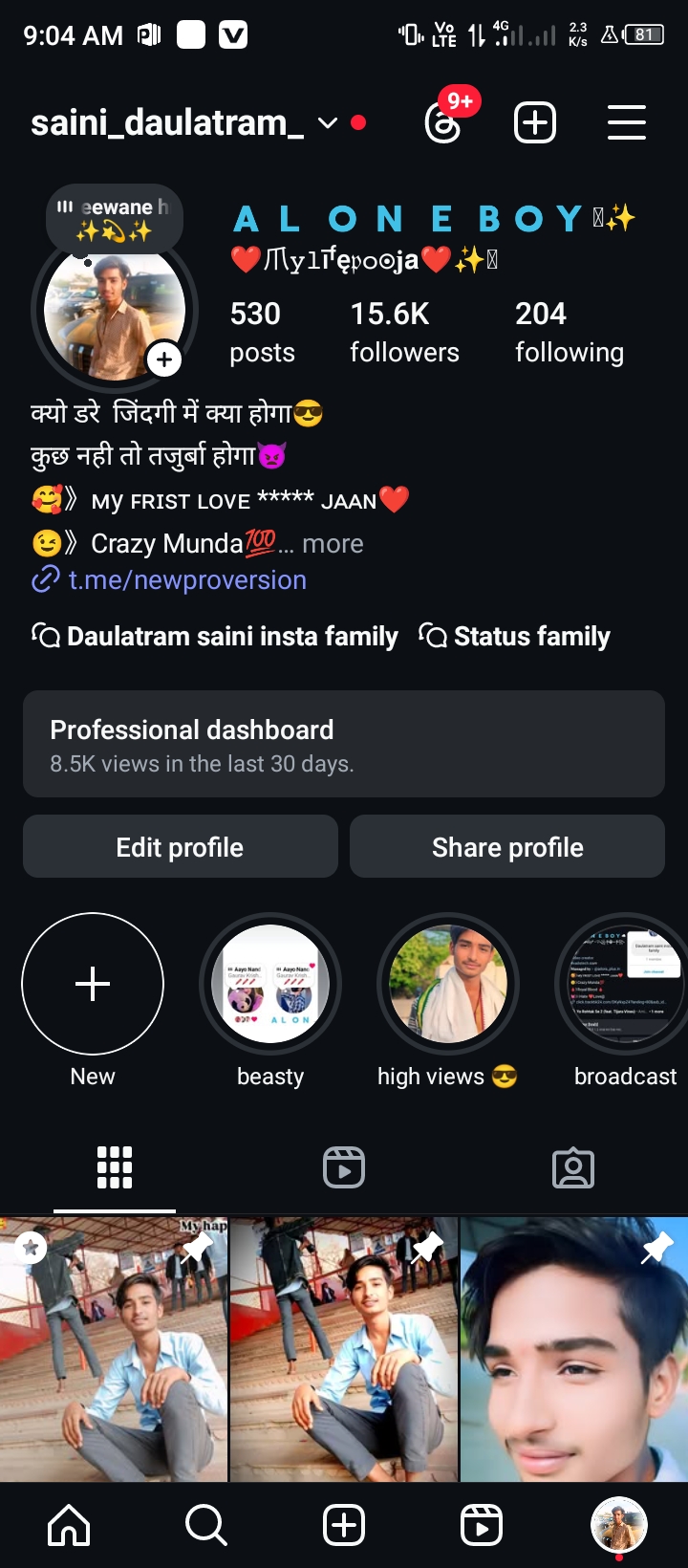View the "high views" highlight
This screenshot has width=688, height=1568.
[x=448, y=984]
